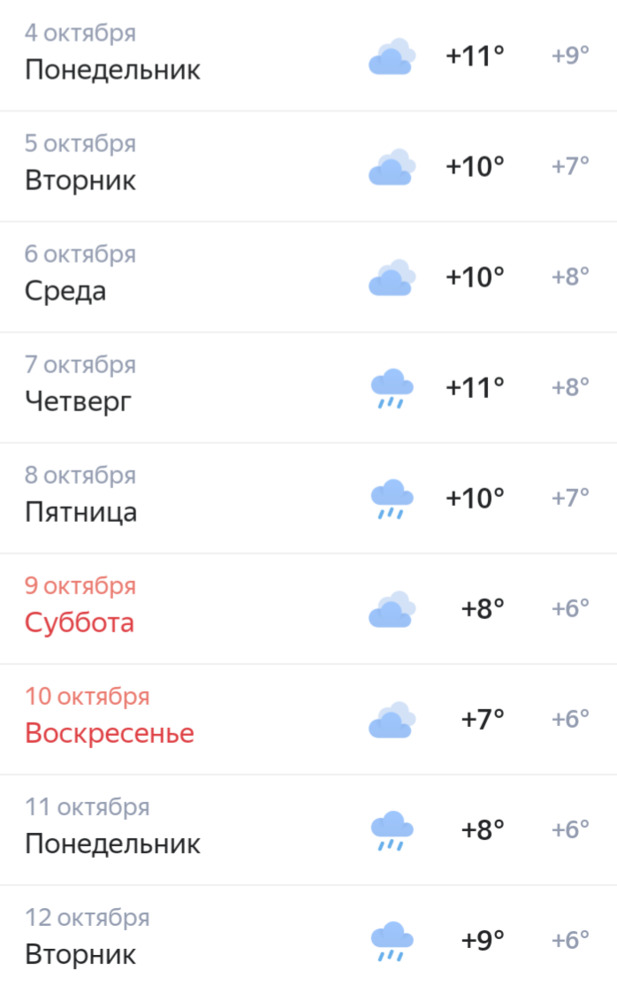Open forecast for Tuesday, 5 October
Viewport: 617px width, 993px height.
(308, 166)
